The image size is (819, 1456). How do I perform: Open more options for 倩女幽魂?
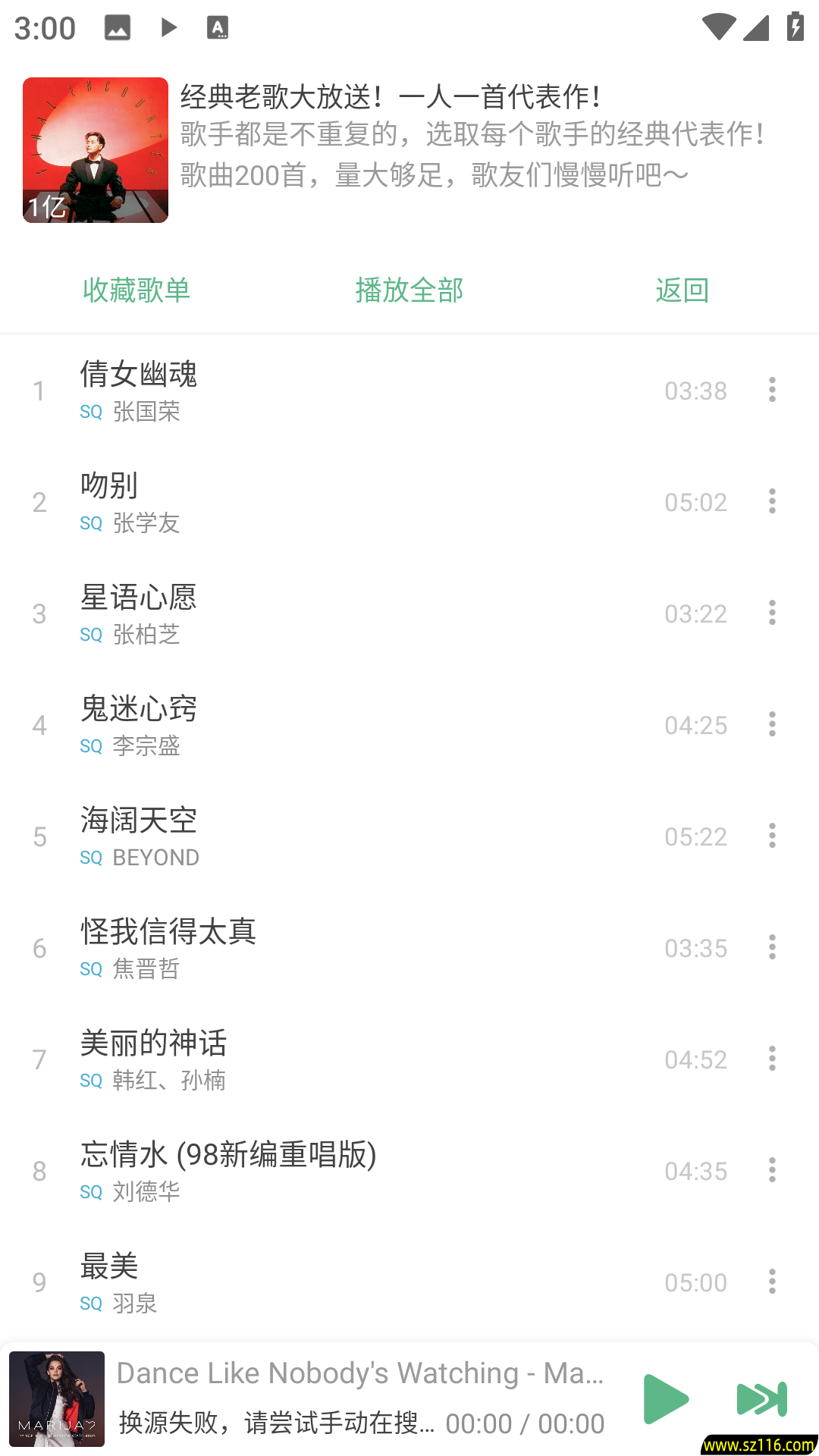tap(772, 390)
